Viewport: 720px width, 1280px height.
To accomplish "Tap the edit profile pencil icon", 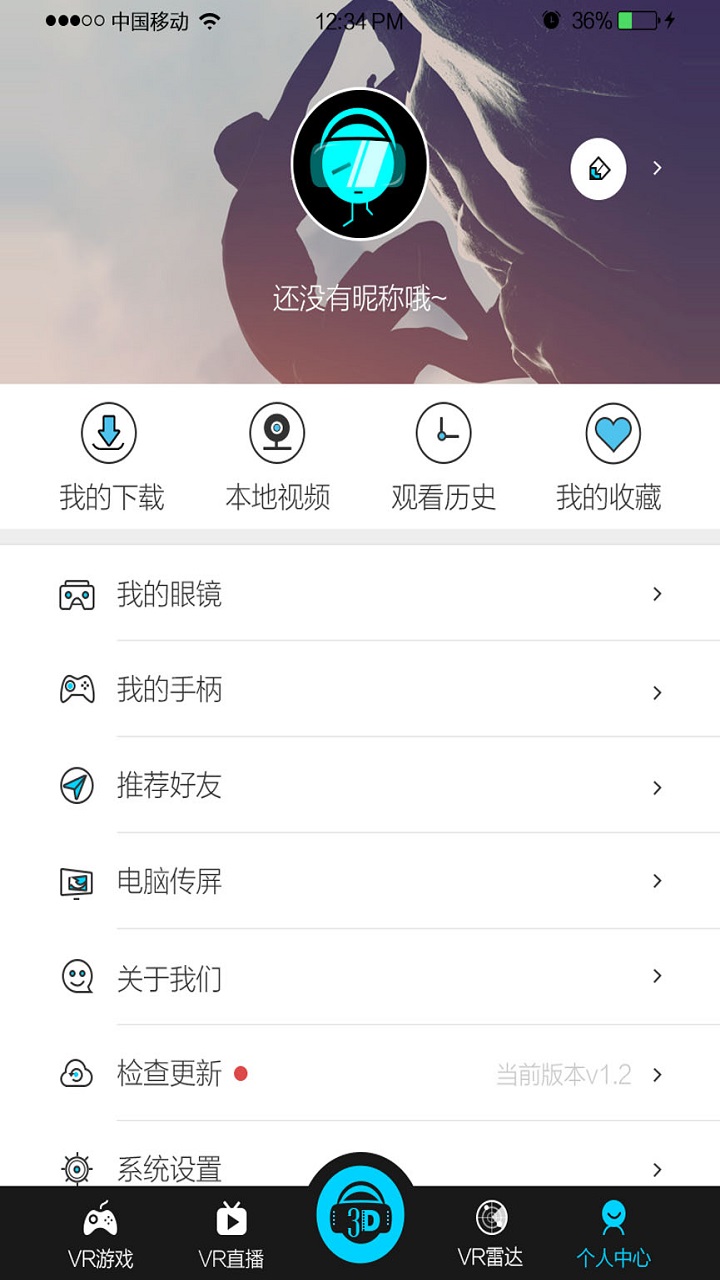I will click(x=598, y=169).
